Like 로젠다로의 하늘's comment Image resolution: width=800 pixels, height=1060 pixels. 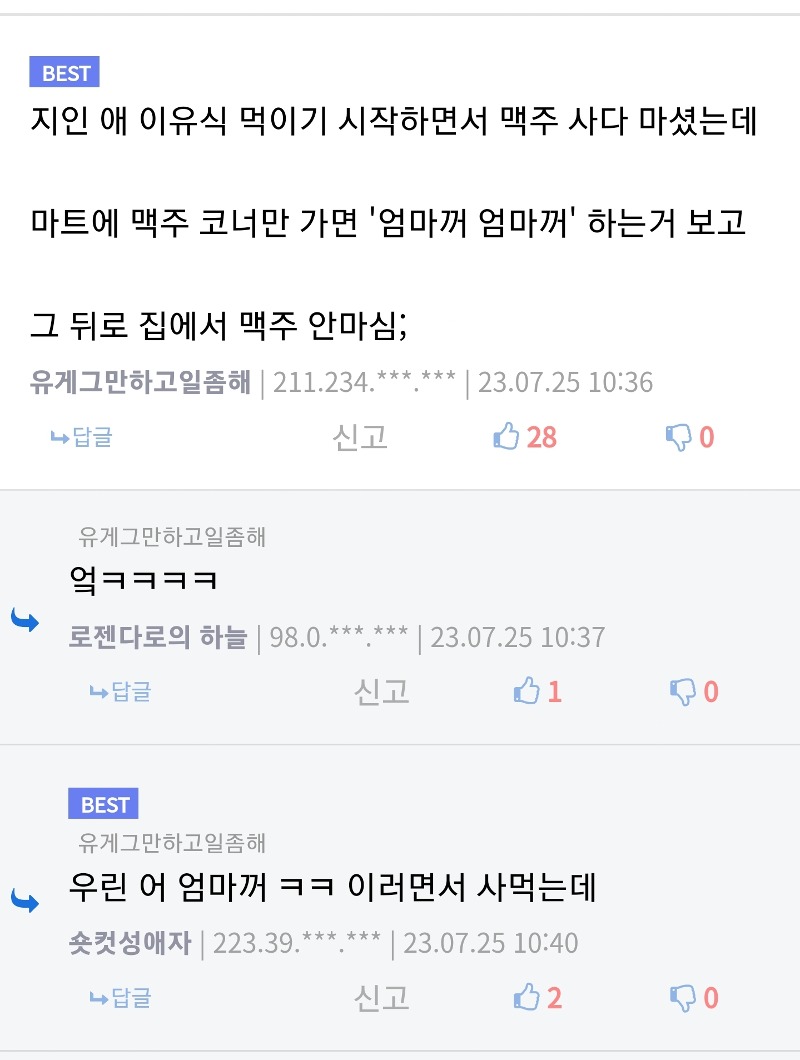click(527, 692)
